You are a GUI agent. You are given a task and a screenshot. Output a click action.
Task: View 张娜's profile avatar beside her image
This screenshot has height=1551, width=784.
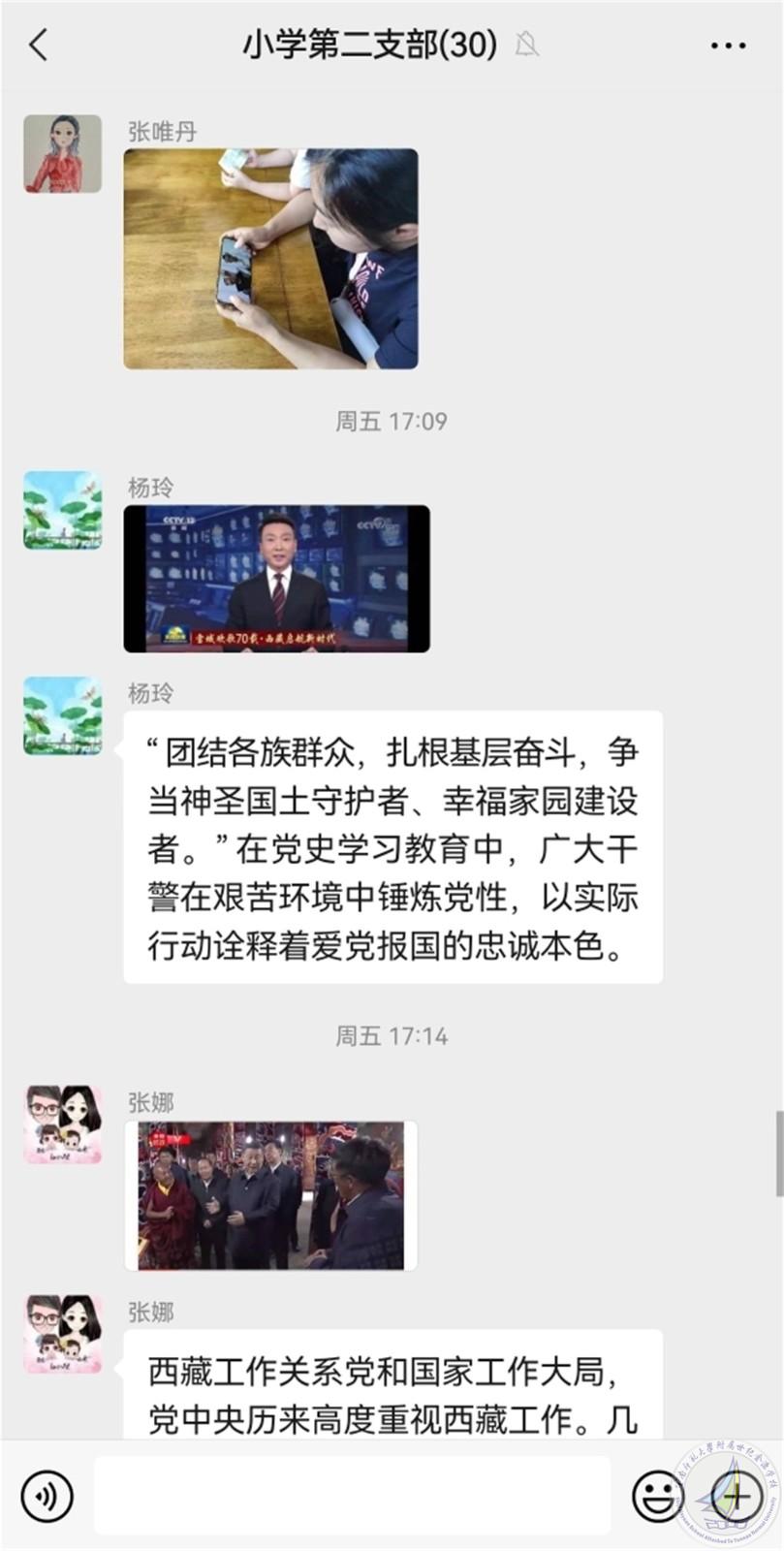[63, 1124]
